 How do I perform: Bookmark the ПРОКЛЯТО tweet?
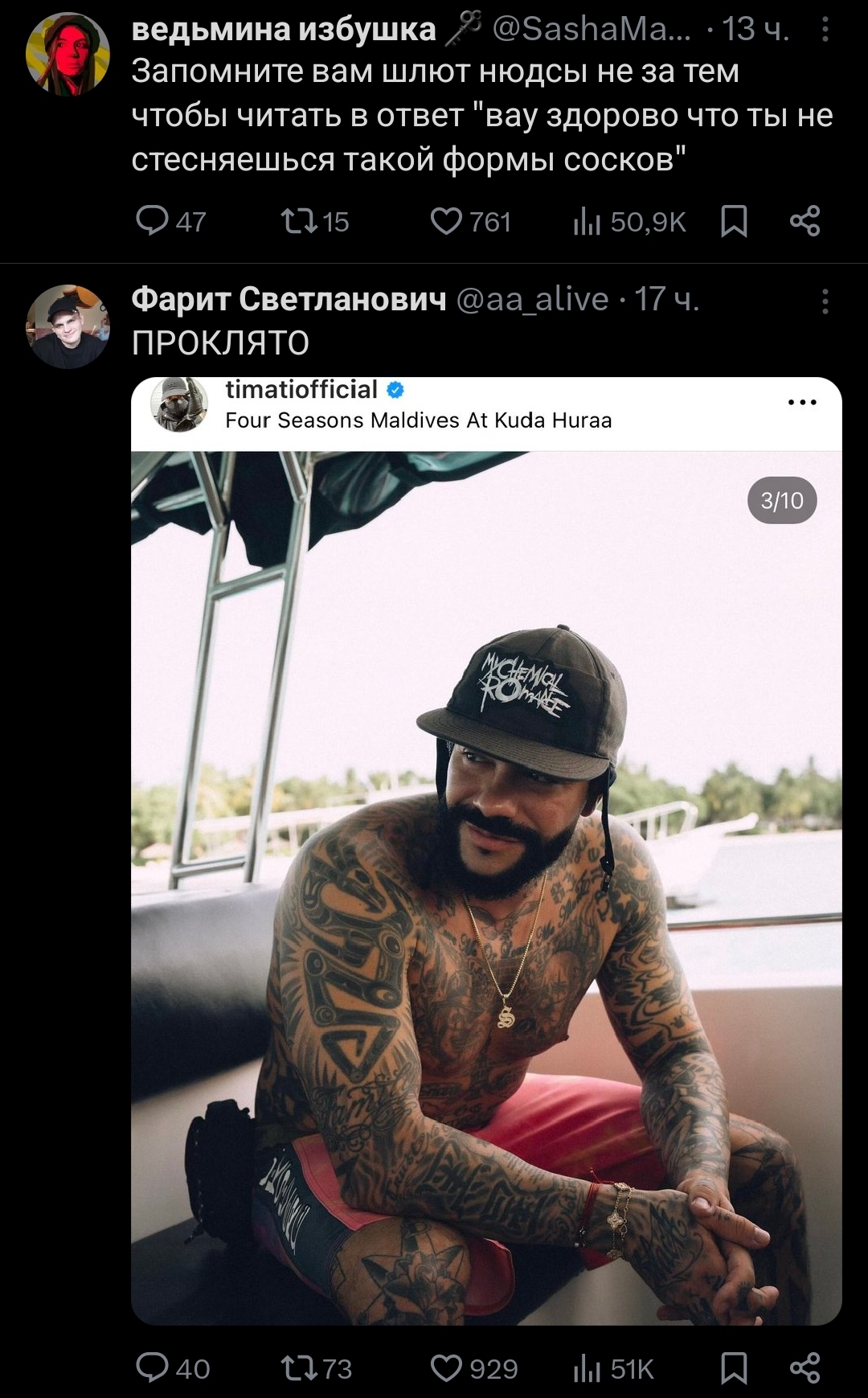(x=734, y=1368)
